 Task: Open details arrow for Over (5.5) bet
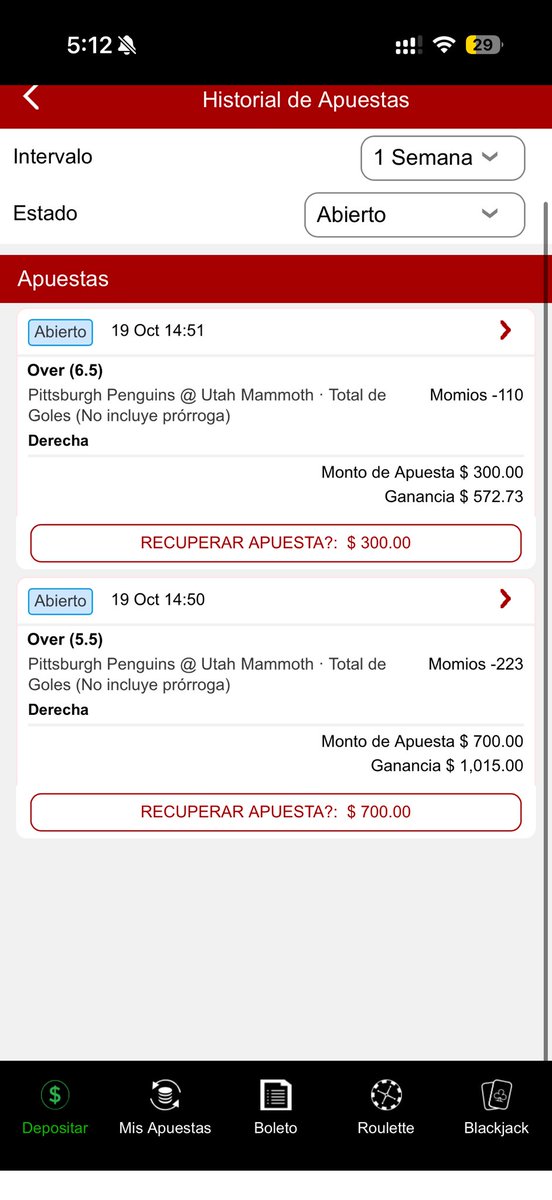(x=505, y=599)
